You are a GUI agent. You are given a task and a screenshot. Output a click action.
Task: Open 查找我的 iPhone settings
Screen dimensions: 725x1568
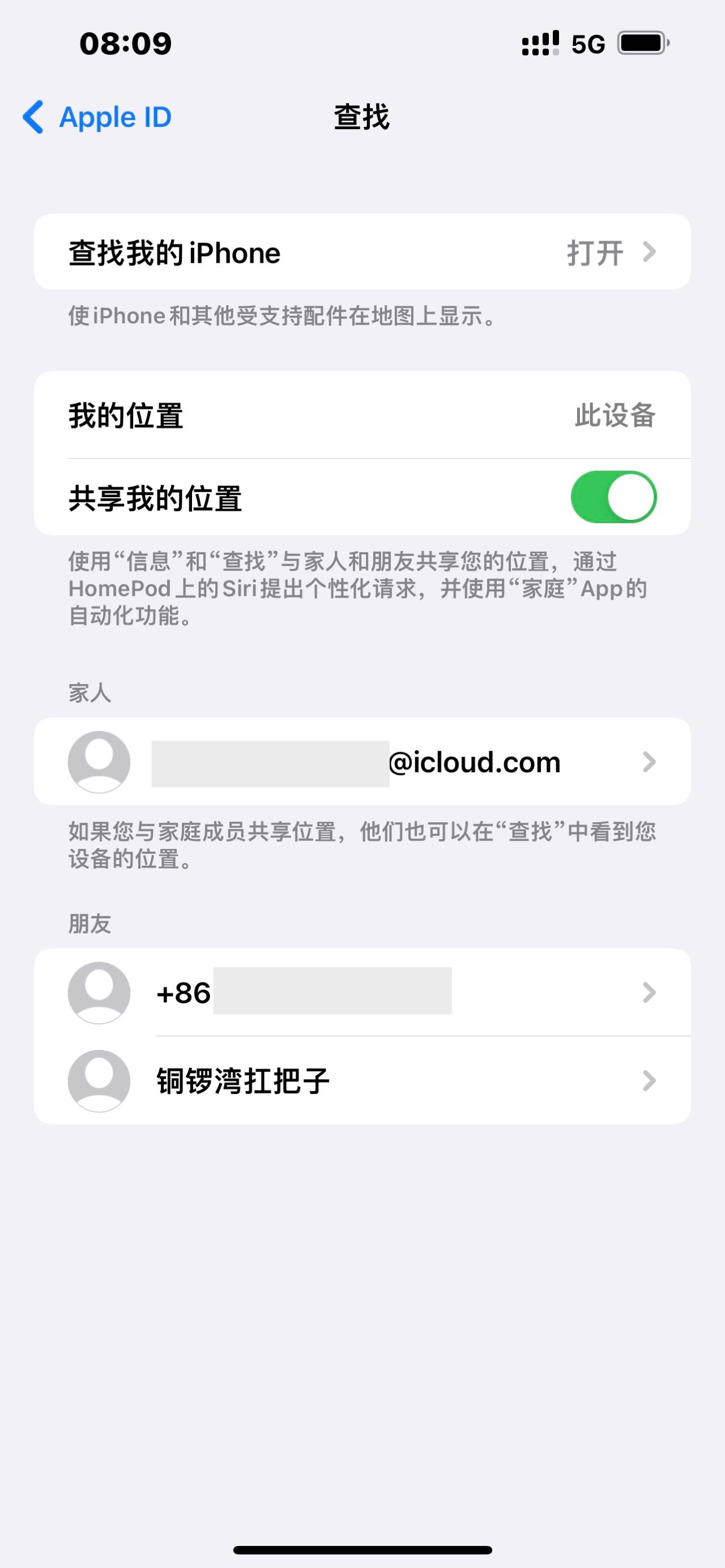click(362, 252)
